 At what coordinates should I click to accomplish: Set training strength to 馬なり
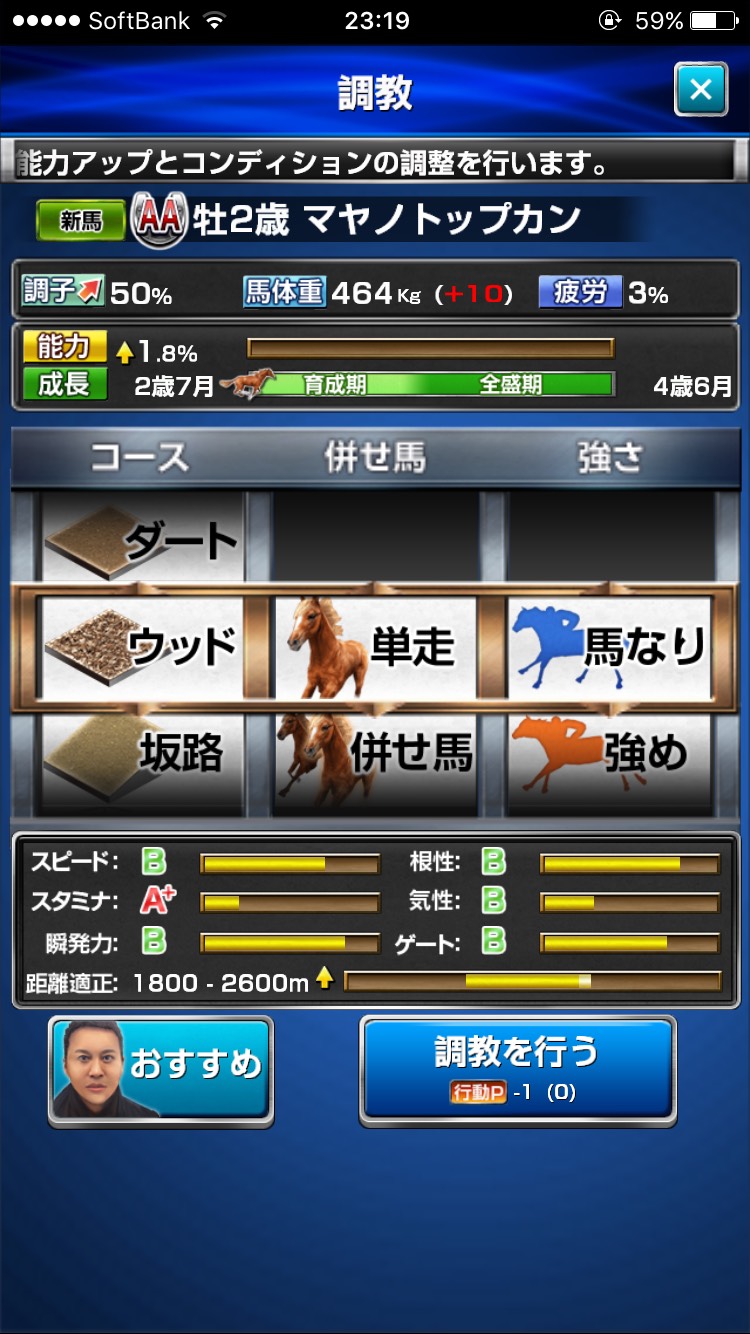[x=610, y=647]
